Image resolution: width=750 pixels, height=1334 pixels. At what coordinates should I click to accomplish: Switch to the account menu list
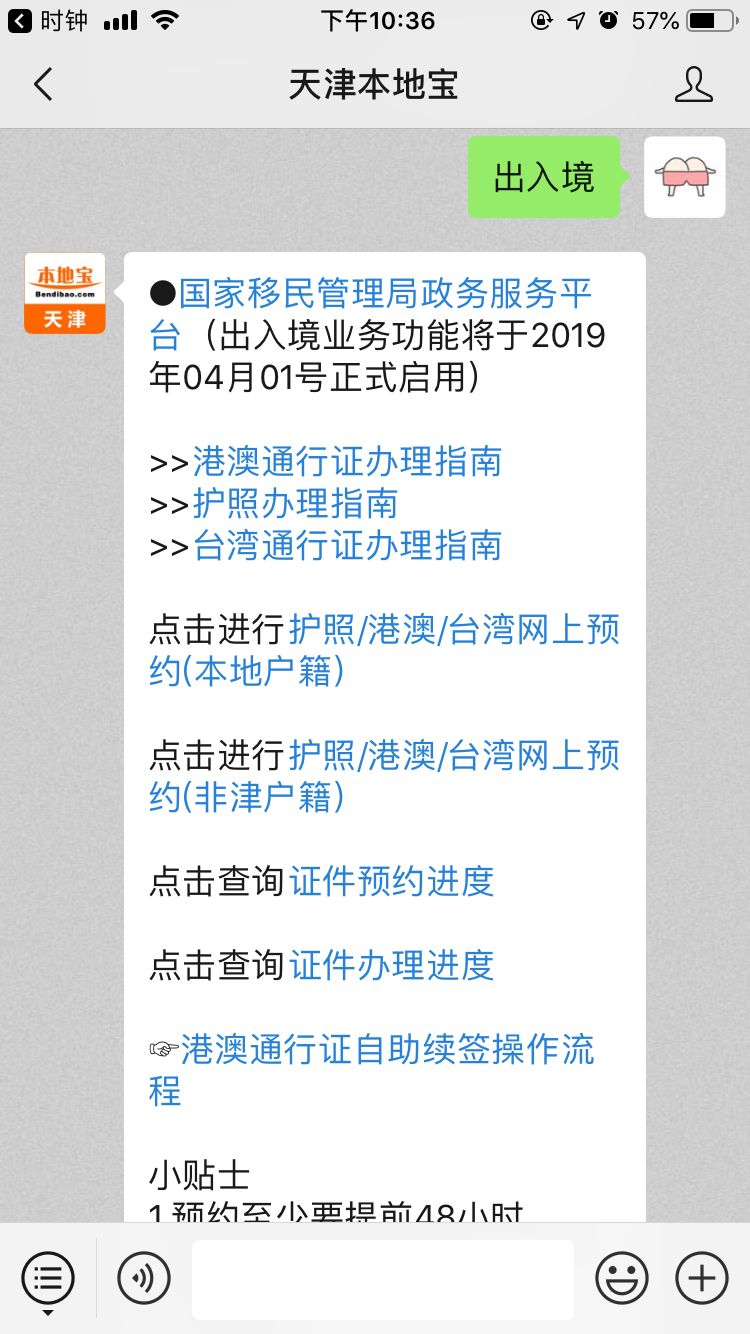[x=48, y=1278]
